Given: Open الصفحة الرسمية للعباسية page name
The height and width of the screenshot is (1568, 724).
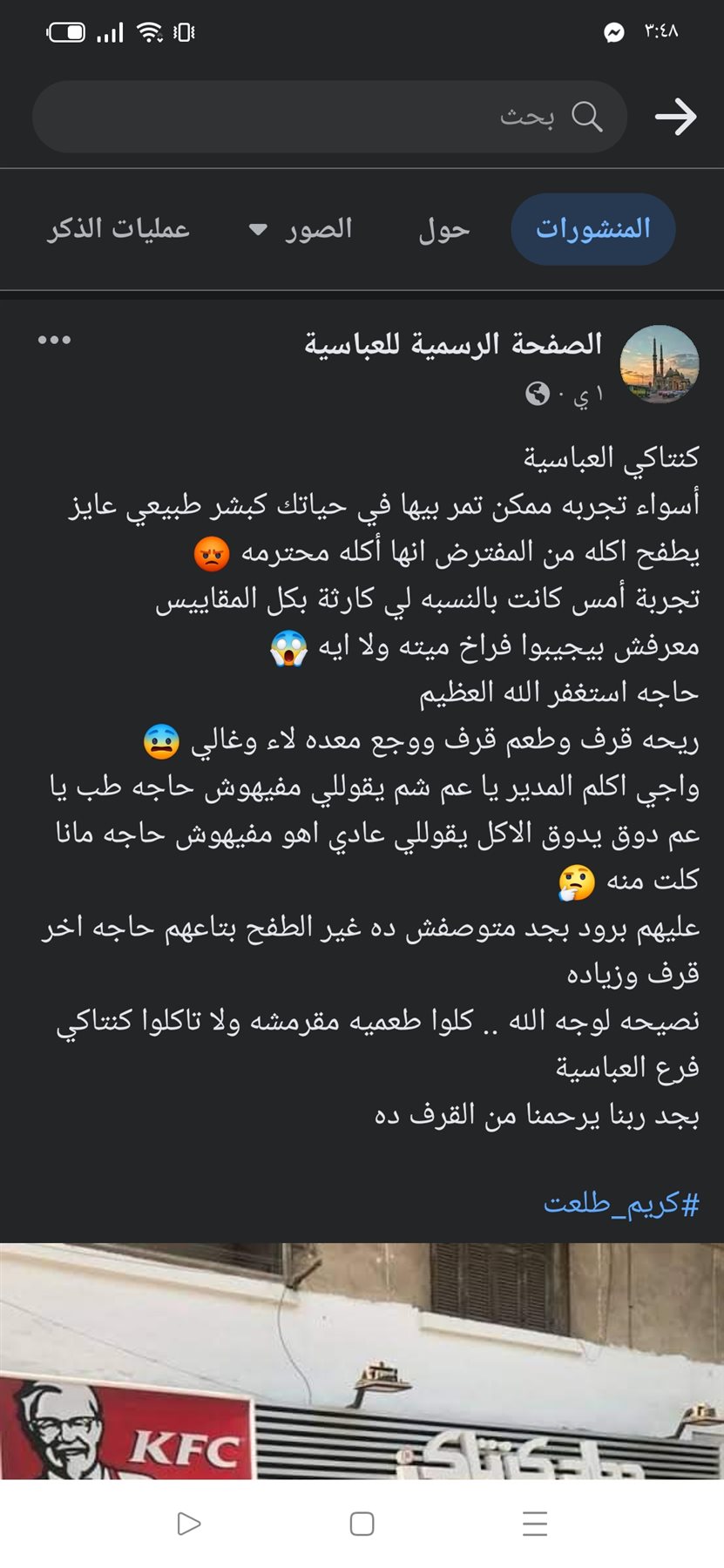Looking at the screenshot, I should point(453,344).
